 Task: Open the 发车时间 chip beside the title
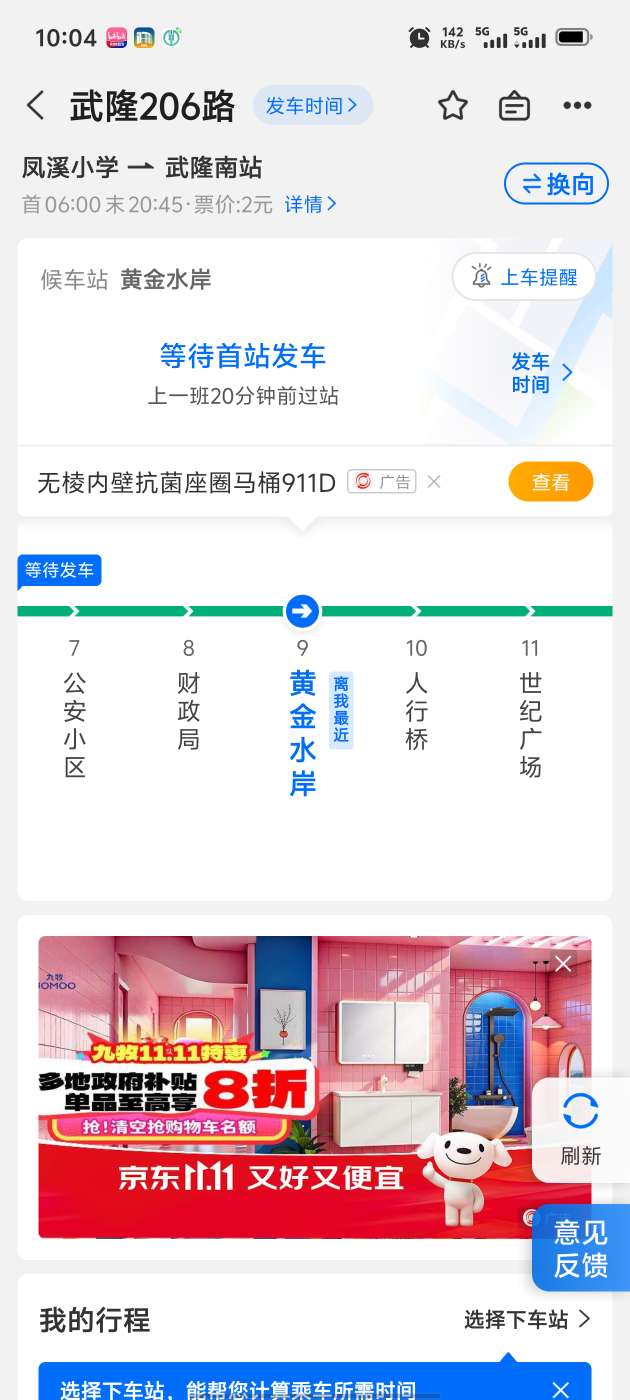(311, 106)
